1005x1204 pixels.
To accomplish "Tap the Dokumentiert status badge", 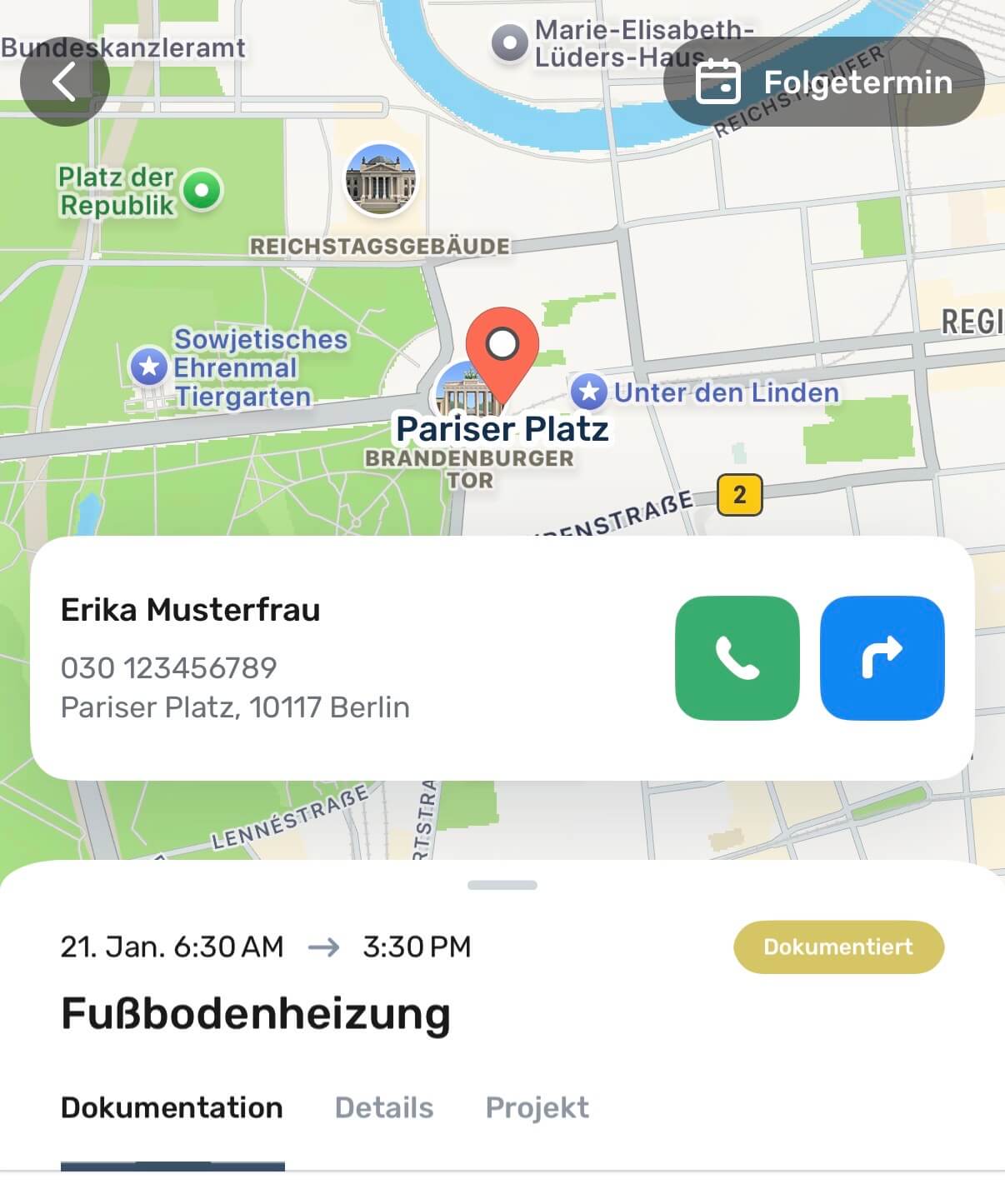I will coord(838,947).
